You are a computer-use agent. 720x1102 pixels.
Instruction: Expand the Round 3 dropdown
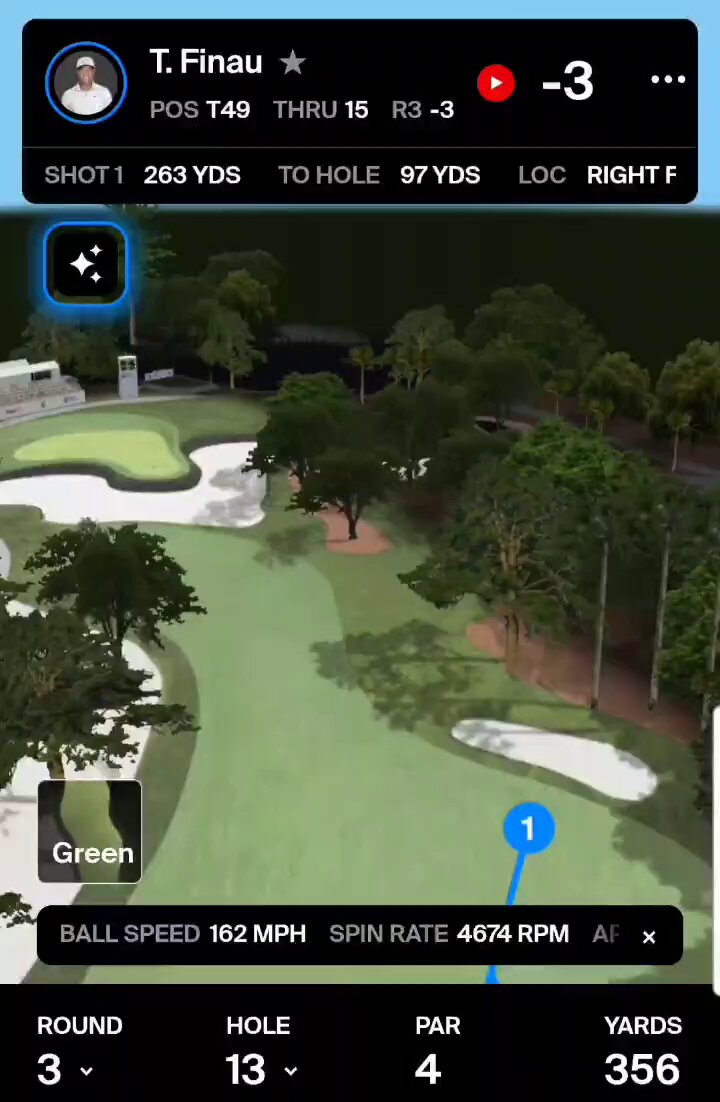point(65,1070)
